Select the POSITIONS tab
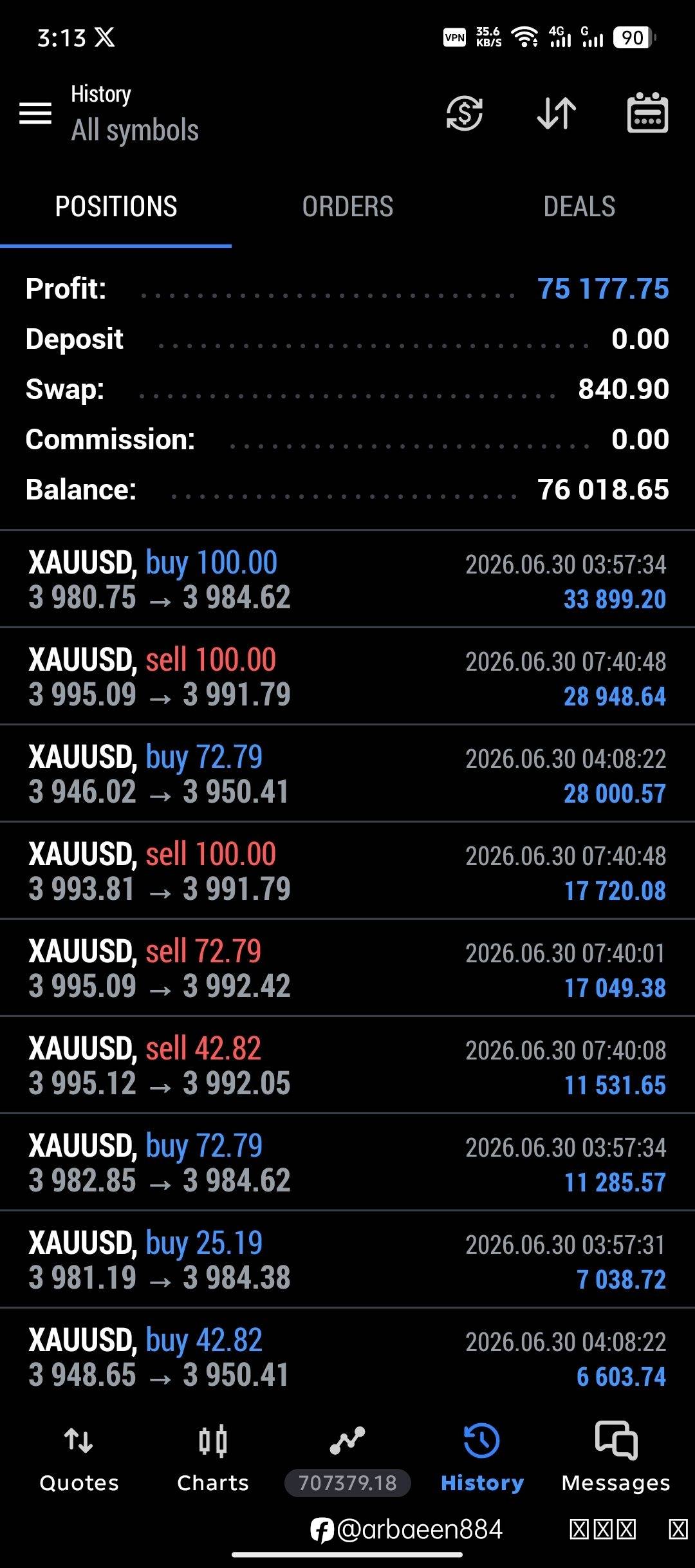The height and width of the screenshot is (1568, 695). pyautogui.click(x=116, y=207)
